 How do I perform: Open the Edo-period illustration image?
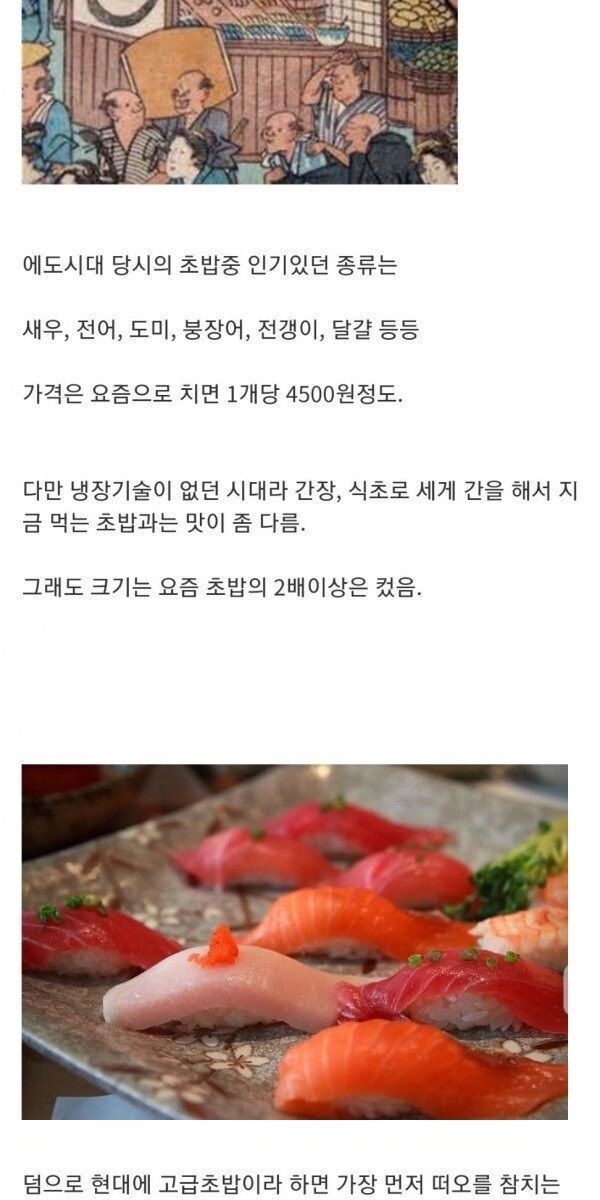pos(239,91)
